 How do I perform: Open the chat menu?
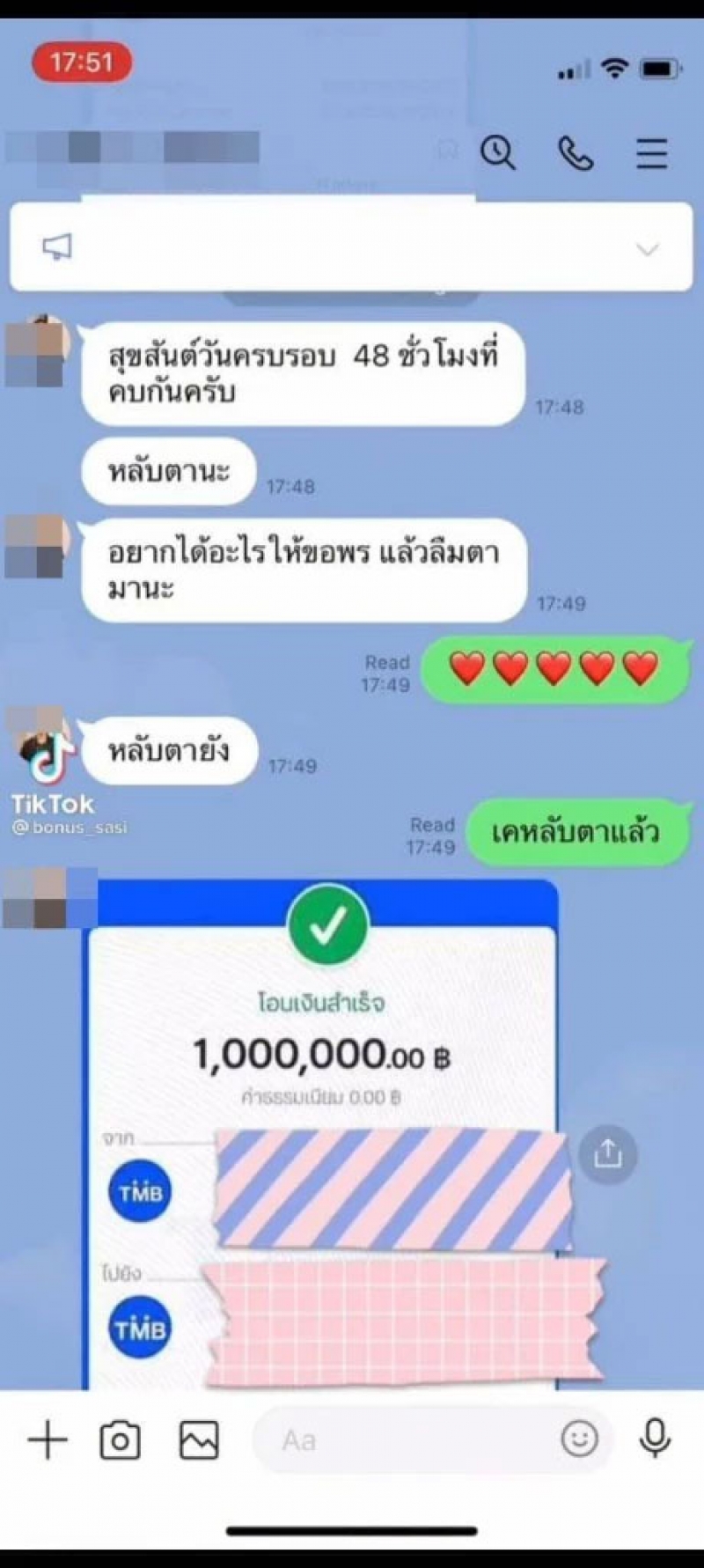(651, 153)
